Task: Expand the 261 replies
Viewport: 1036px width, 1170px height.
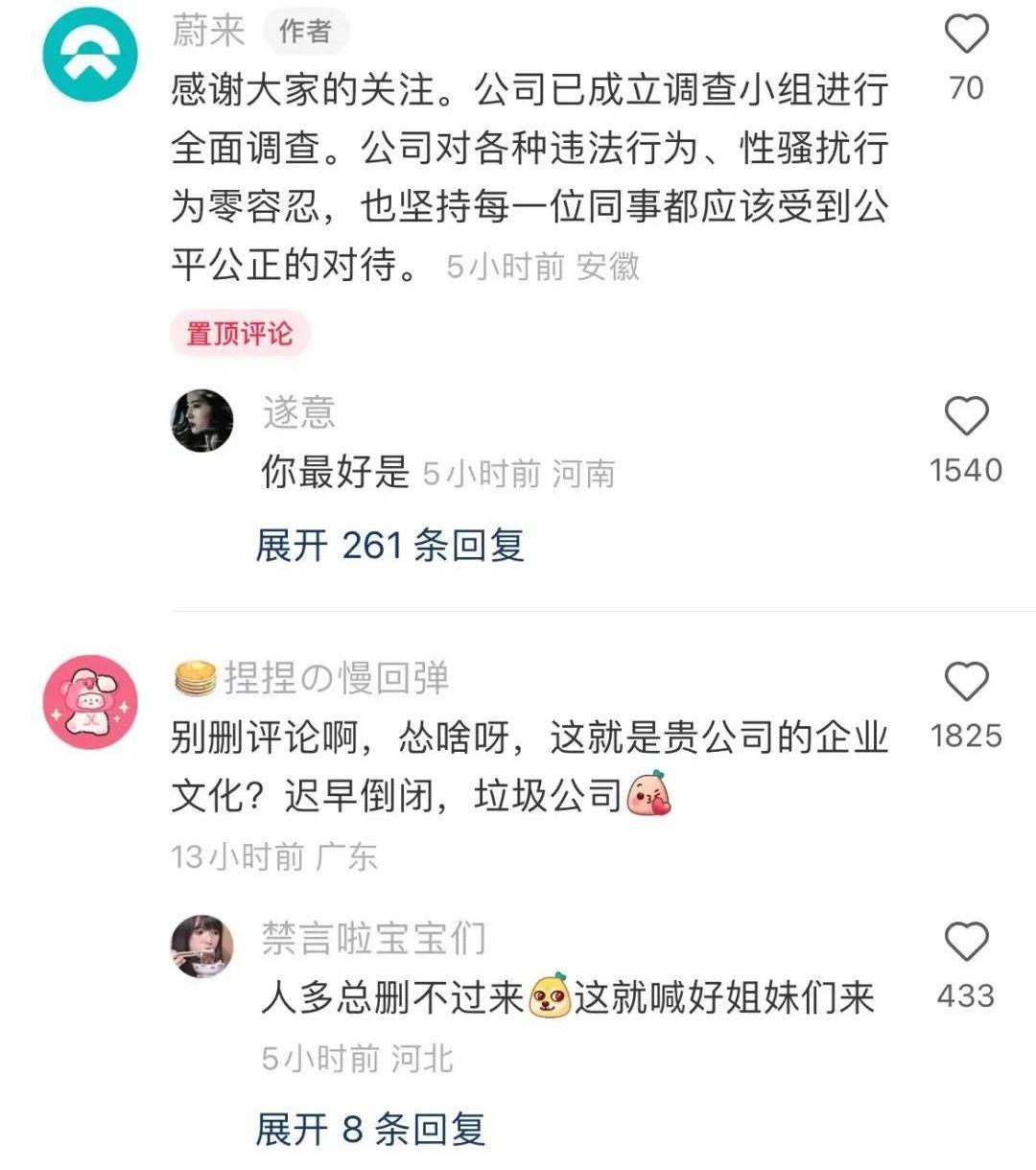Action: pos(389,546)
